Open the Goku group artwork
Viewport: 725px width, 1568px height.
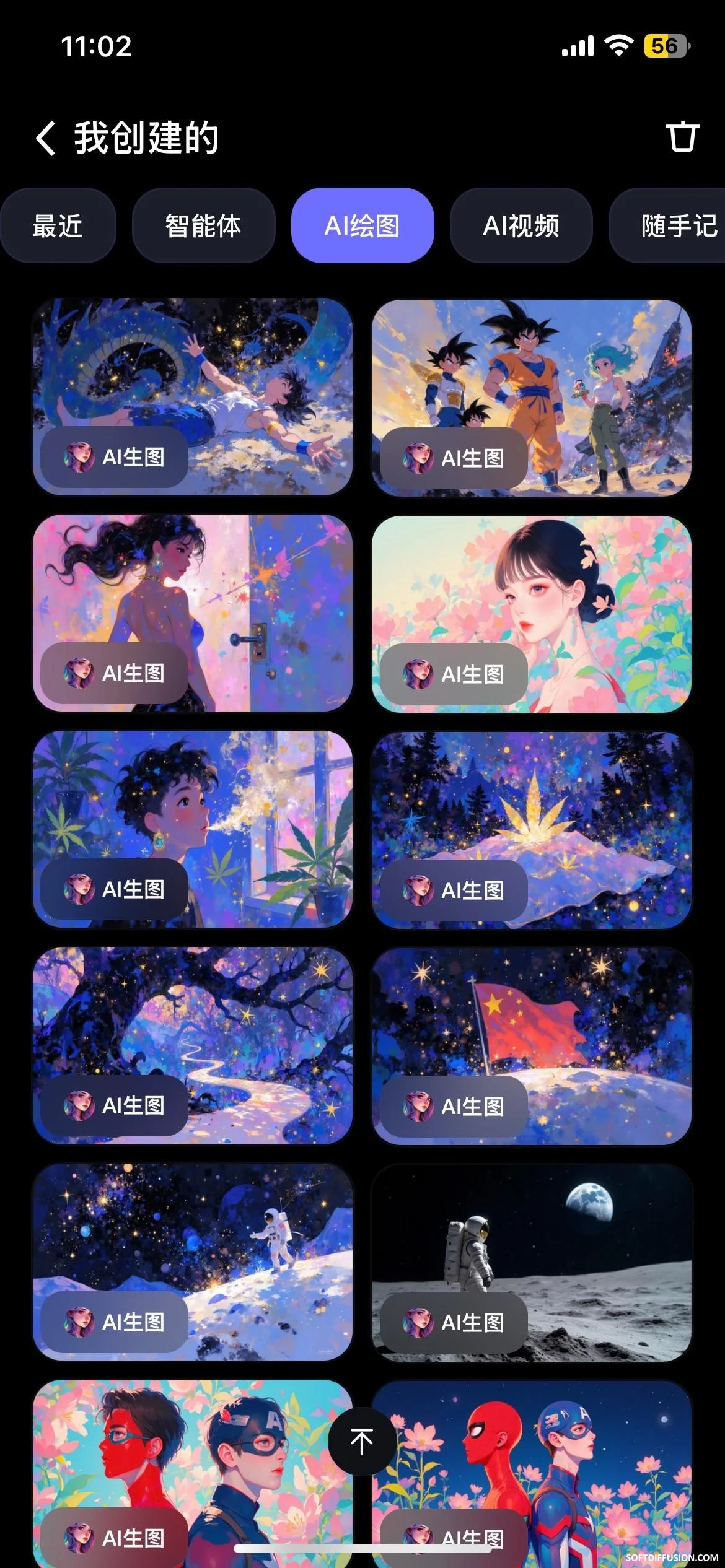[532, 398]
